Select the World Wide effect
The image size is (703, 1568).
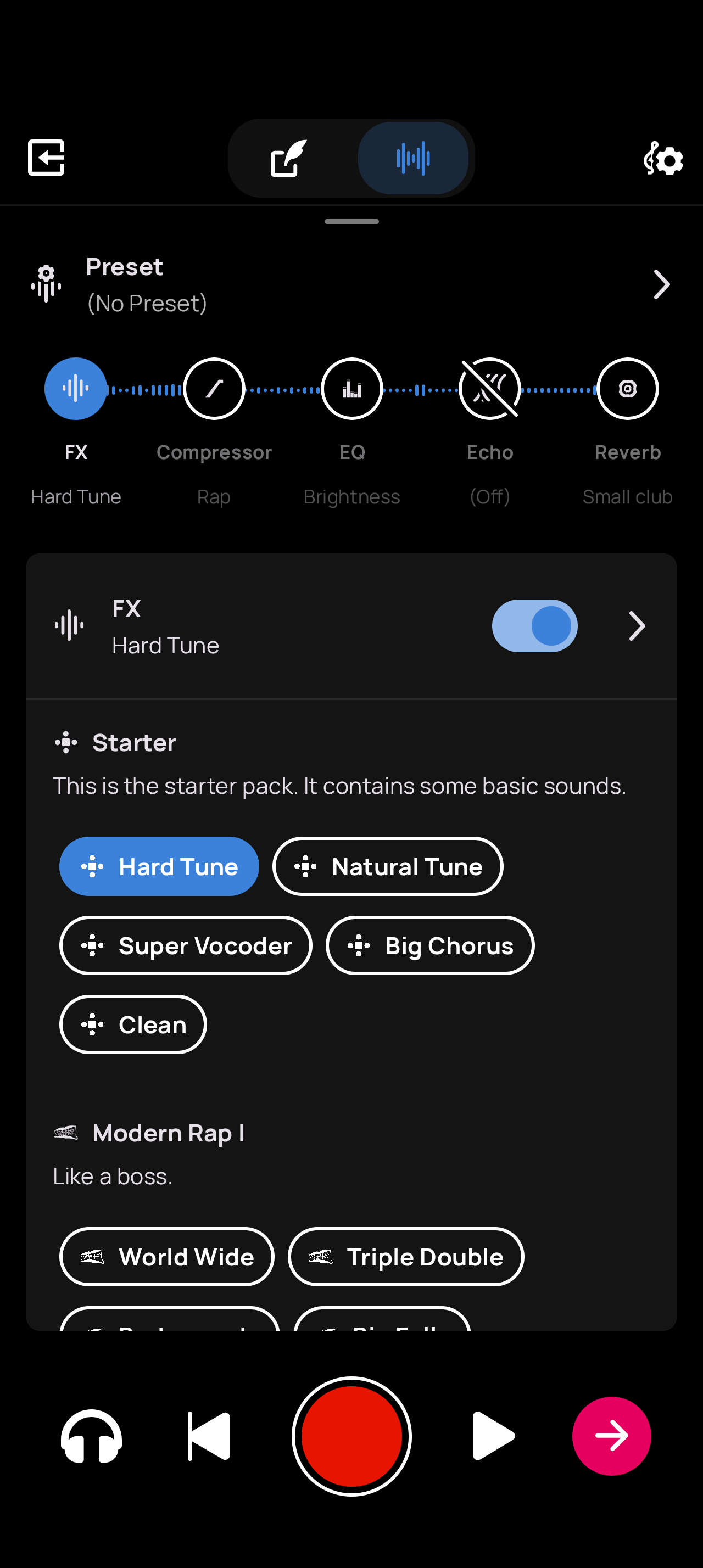click(167, 1256)
